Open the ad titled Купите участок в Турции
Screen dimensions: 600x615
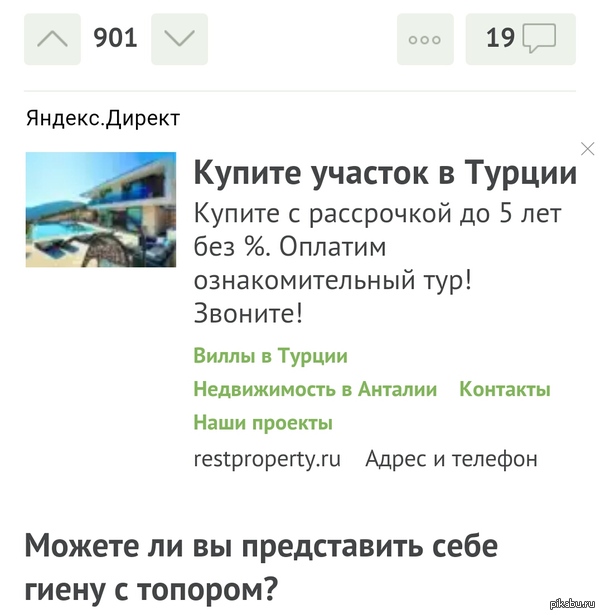384,173
